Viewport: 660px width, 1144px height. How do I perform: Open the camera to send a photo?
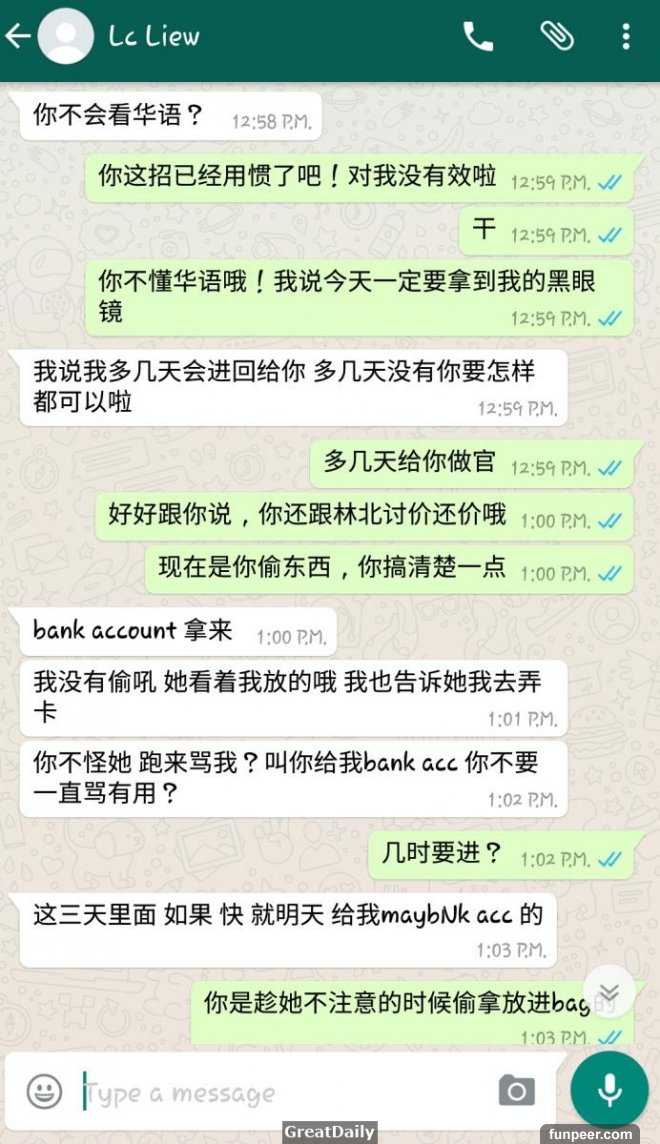516,1091
